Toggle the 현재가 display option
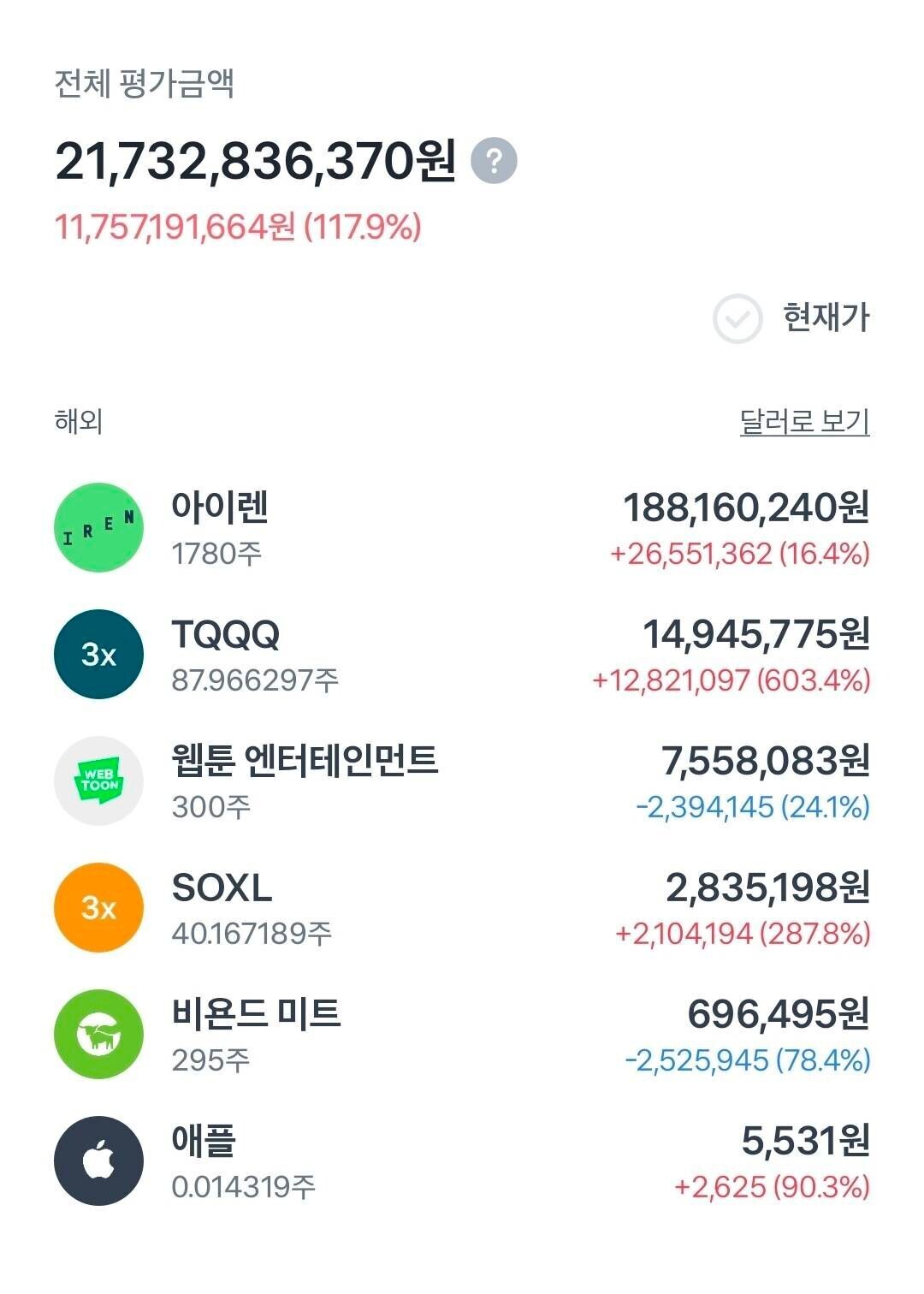 793,318
